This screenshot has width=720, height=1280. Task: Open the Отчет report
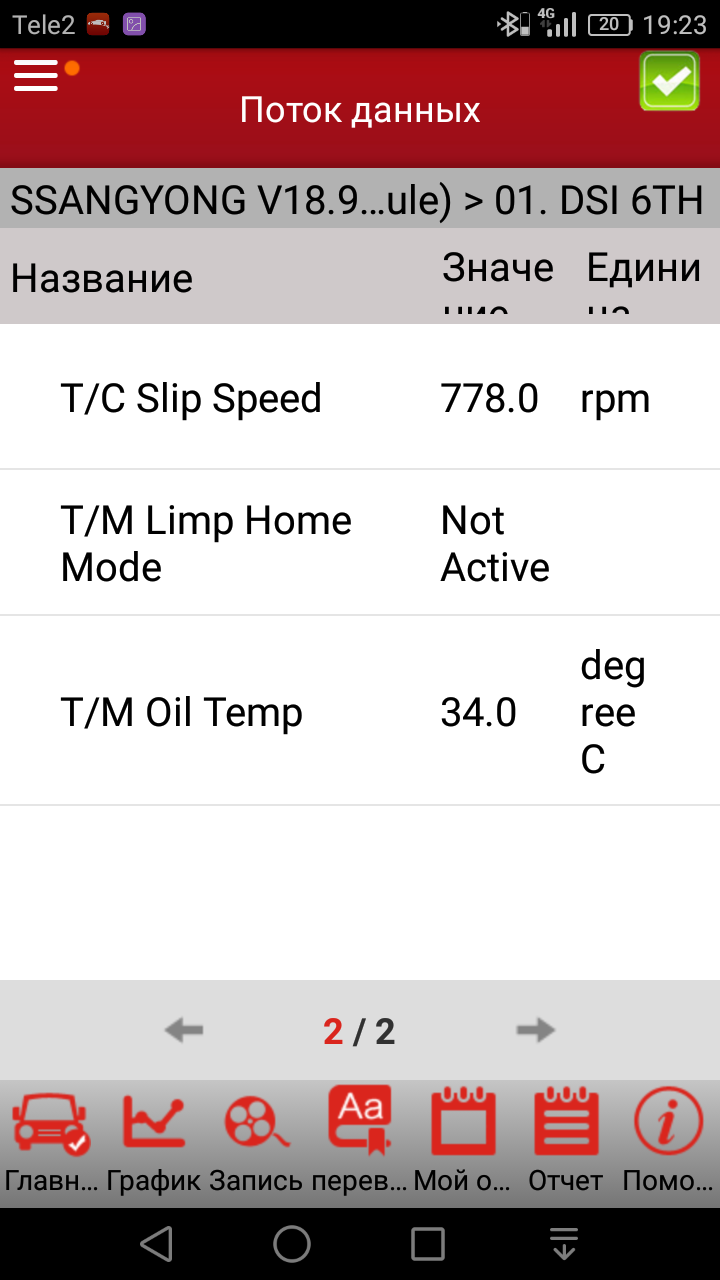(565, 1140)
